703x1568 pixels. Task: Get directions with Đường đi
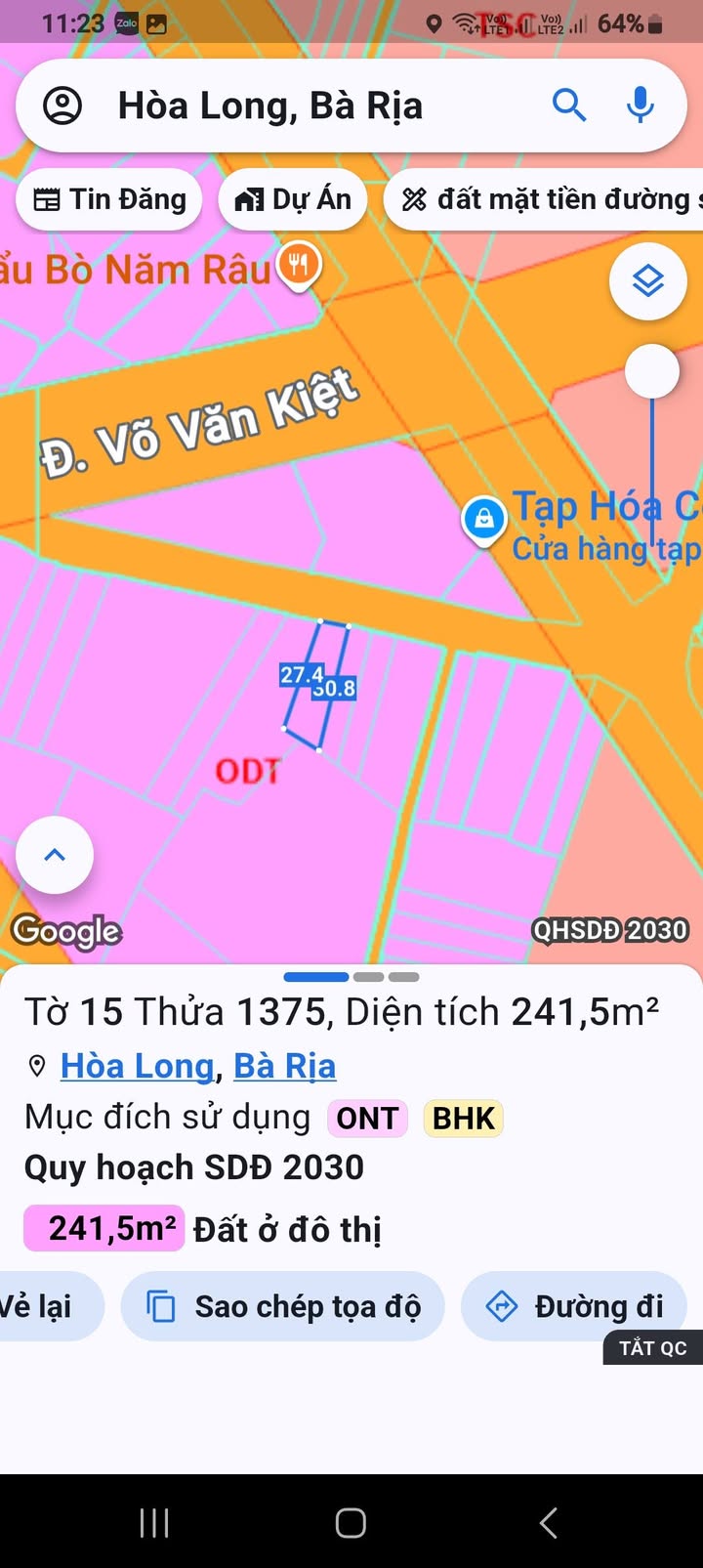click(574, 1306)
